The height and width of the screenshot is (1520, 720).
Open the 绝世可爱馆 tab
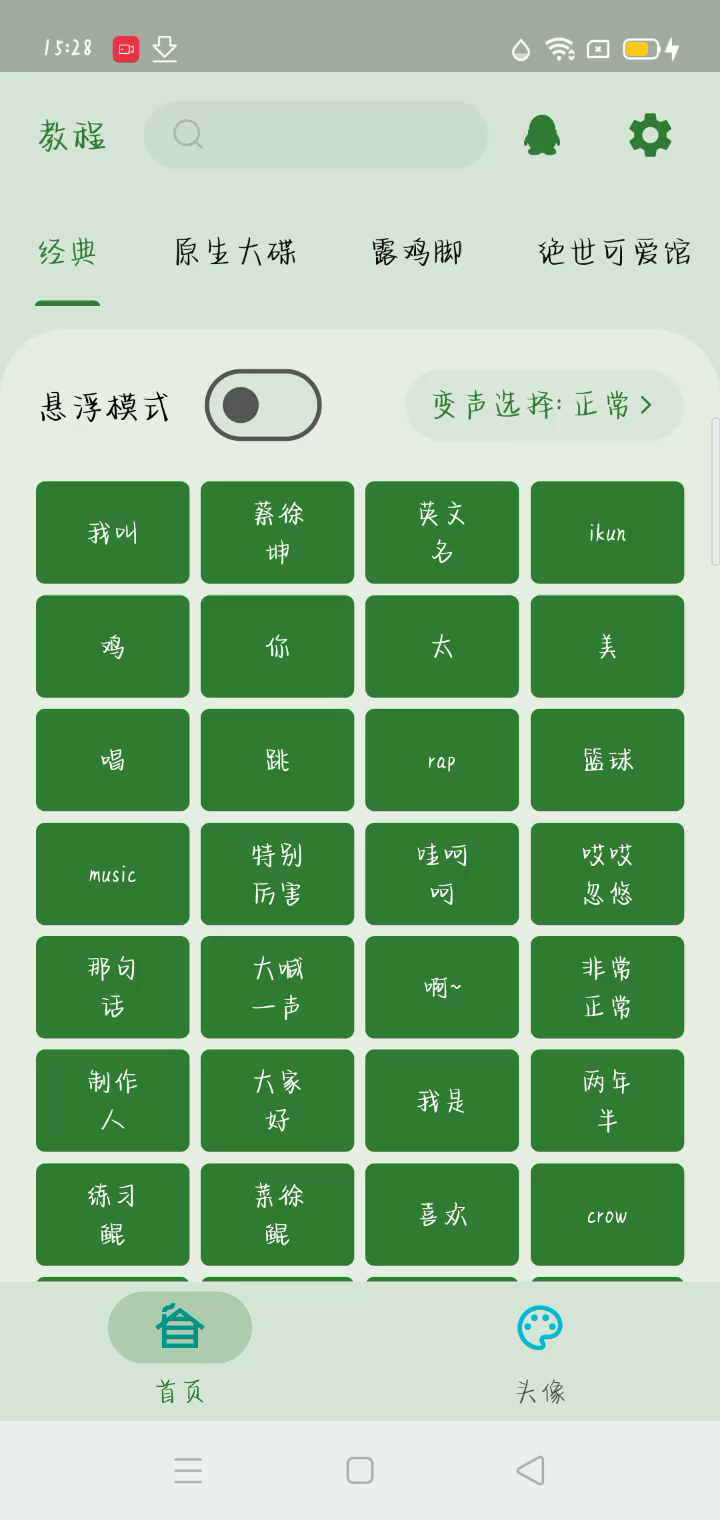click(614, 252)
